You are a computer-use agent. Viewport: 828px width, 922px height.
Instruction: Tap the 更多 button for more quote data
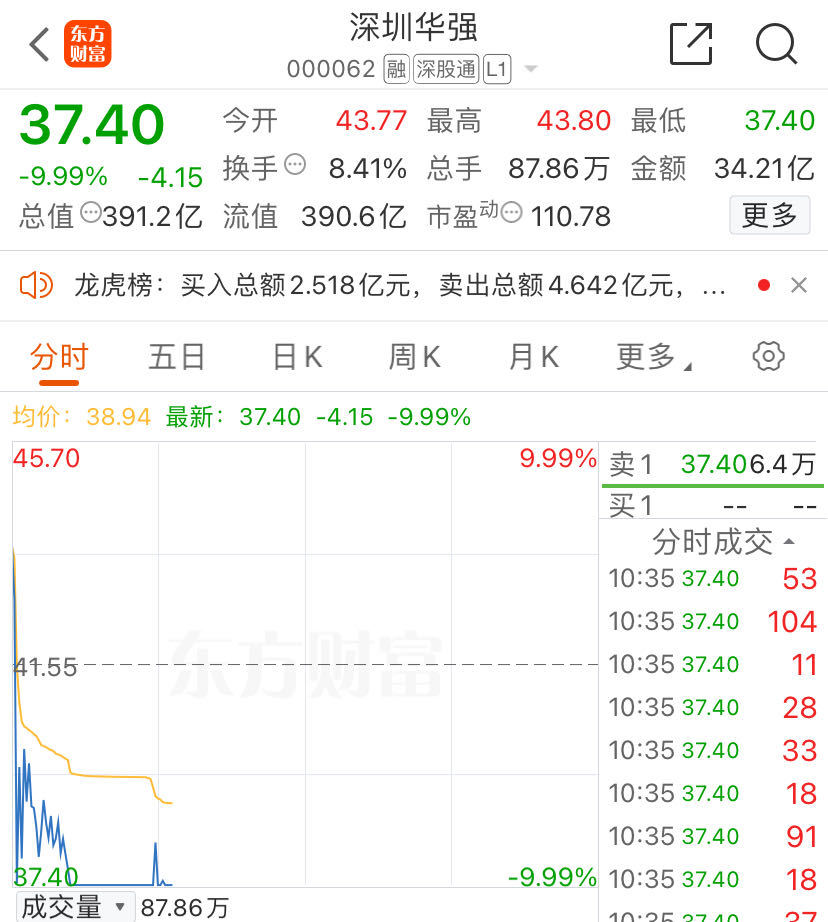pyautogui.click(x=769, y=215)
